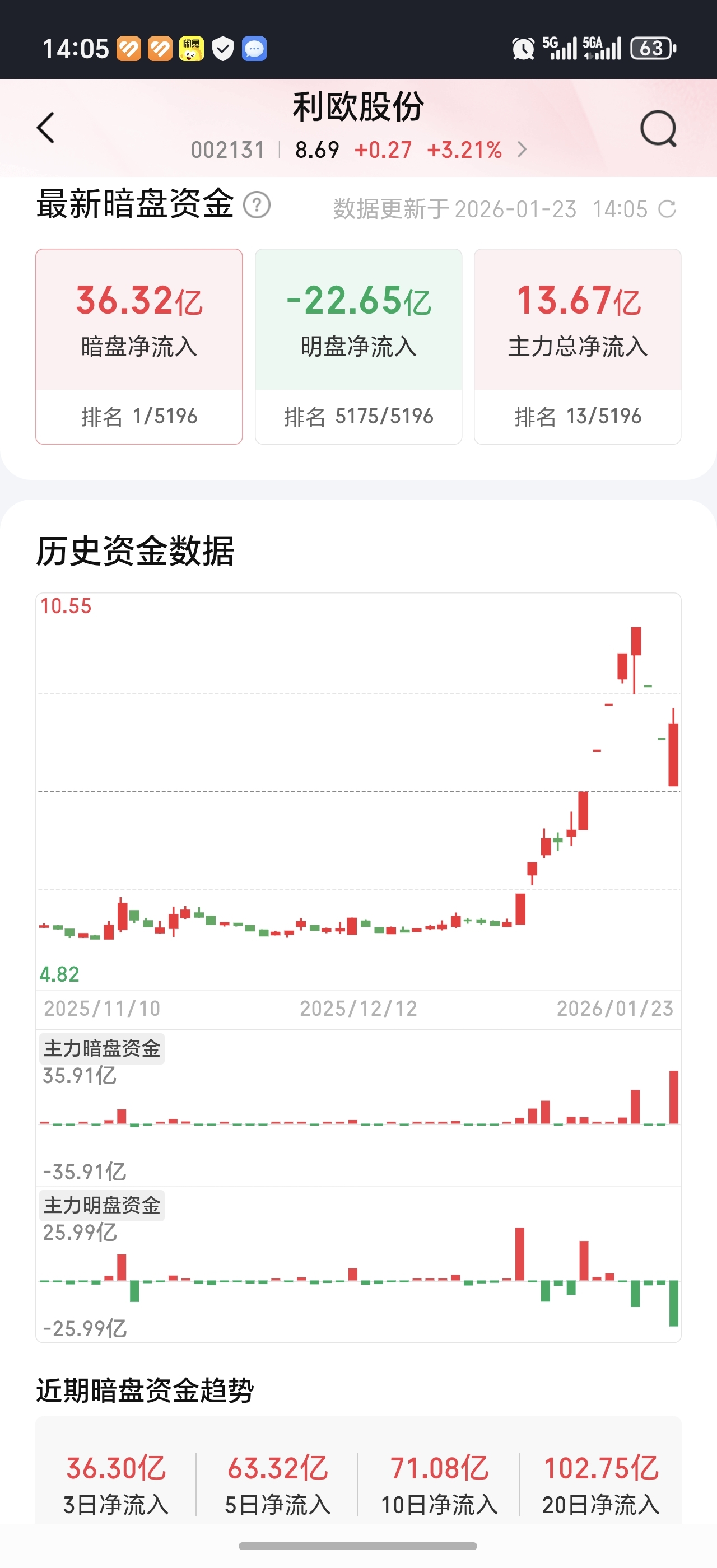717x1568 pixels.
Task: Go back using the header arrow
Action: pos(45,128)
